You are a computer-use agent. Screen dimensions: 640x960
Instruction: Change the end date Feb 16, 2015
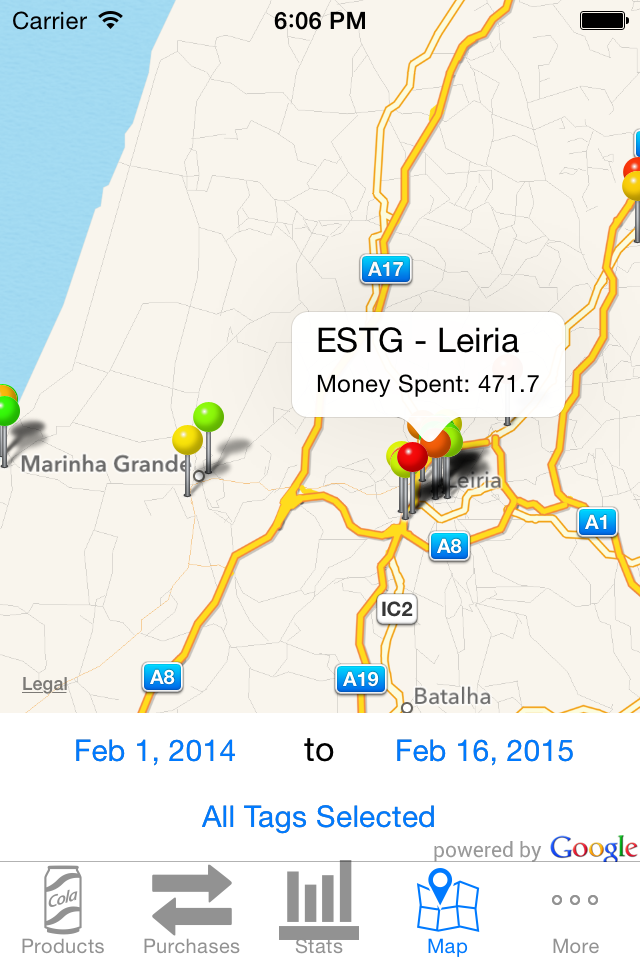(484, 751)
